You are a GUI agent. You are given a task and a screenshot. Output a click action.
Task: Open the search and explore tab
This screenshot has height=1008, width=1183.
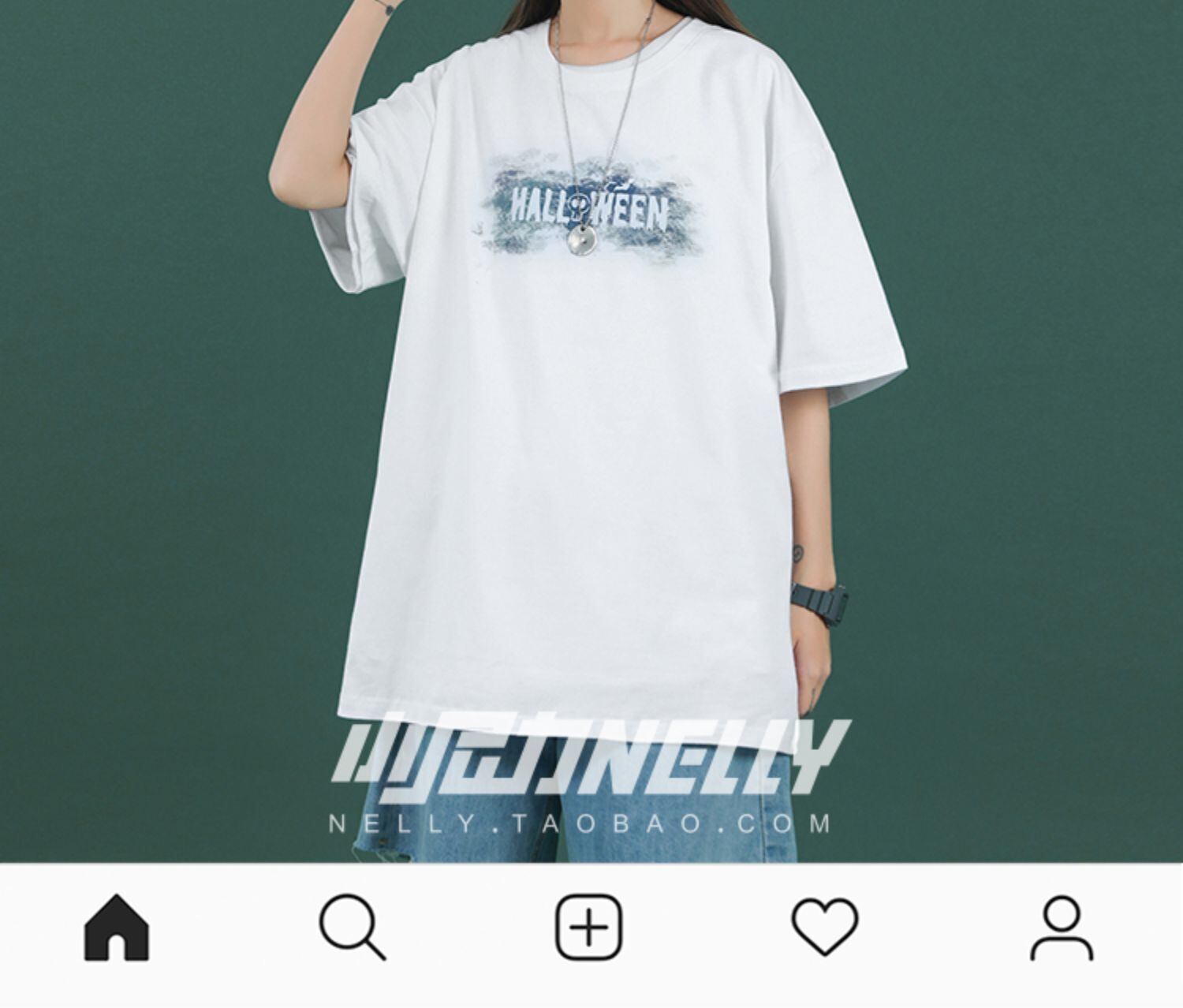(352, 927)
